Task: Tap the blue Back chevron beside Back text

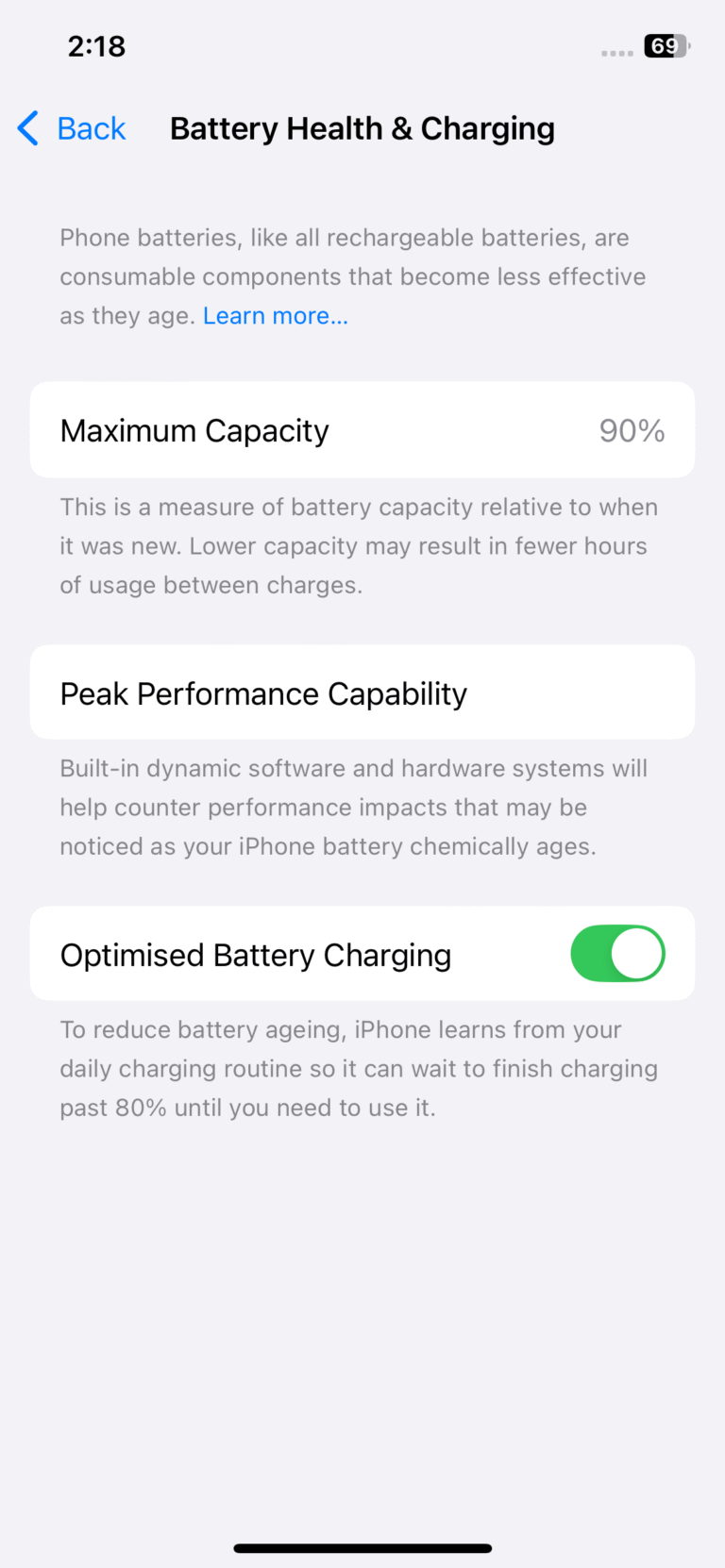Action: [26, 128]
